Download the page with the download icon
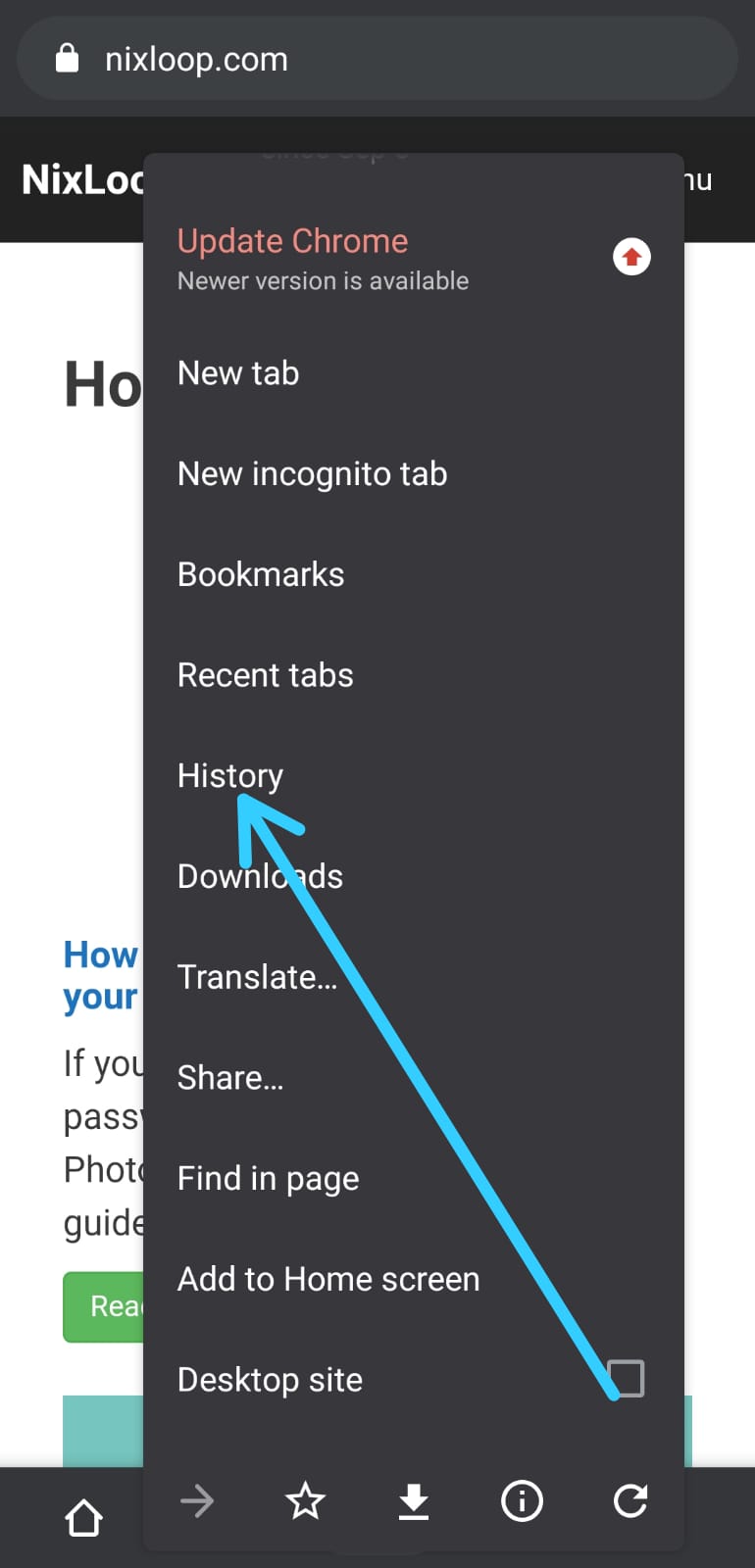The width and height of the screenshot is (755, 1568). click(x=414, y=1500)
